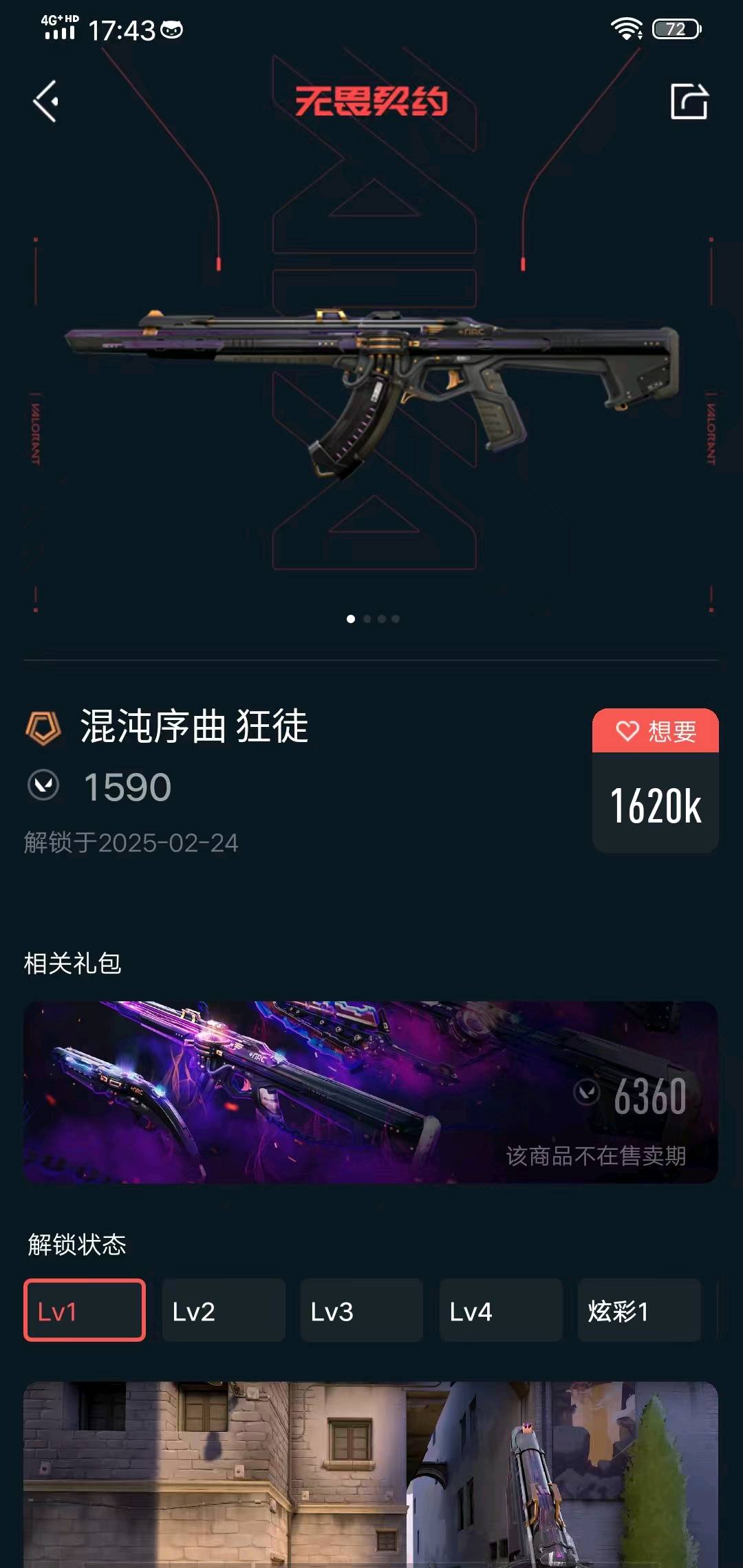Switch to Lv2 unlock level
Image resolution: width=743 pixels, height=1568 pixels.
pos(223,1311)
